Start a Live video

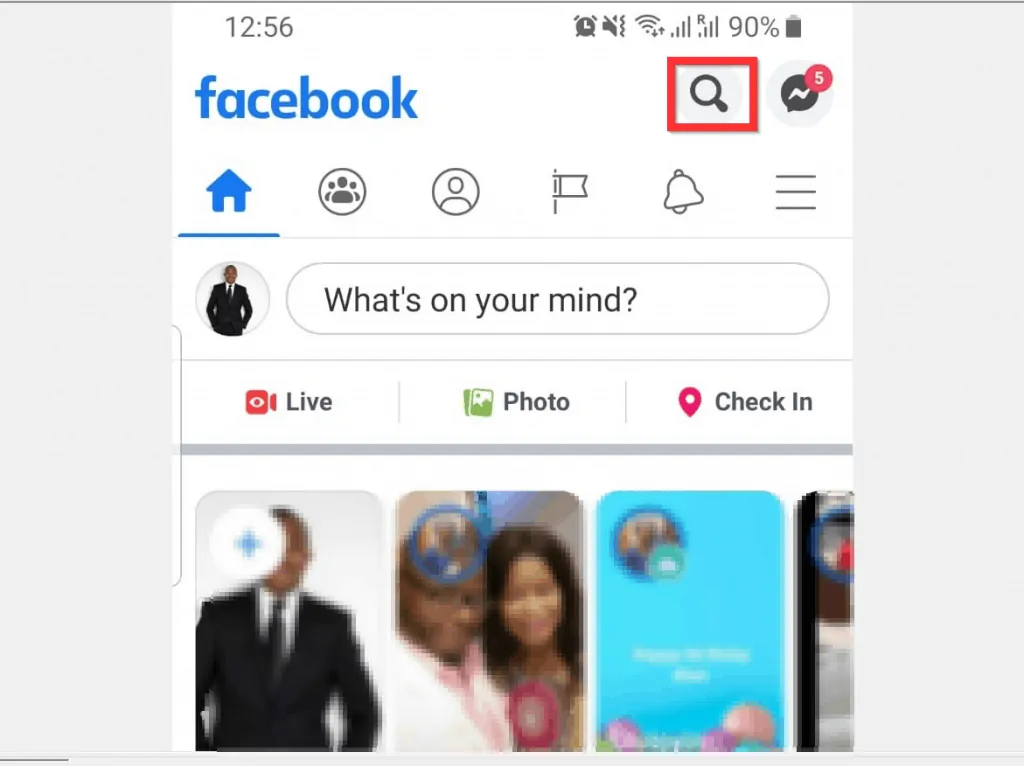[x=289, y=402]
